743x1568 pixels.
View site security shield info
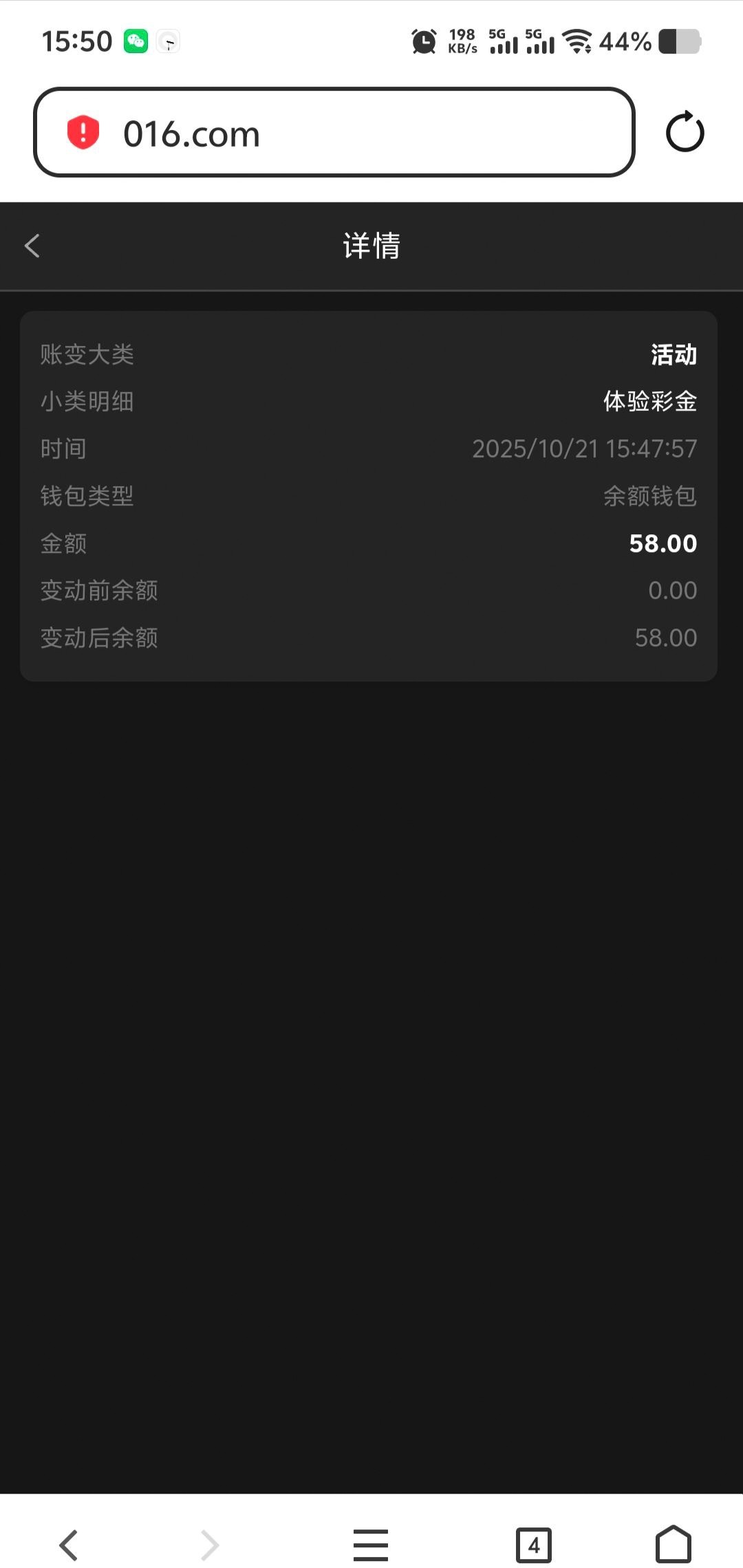pos(83,132)
